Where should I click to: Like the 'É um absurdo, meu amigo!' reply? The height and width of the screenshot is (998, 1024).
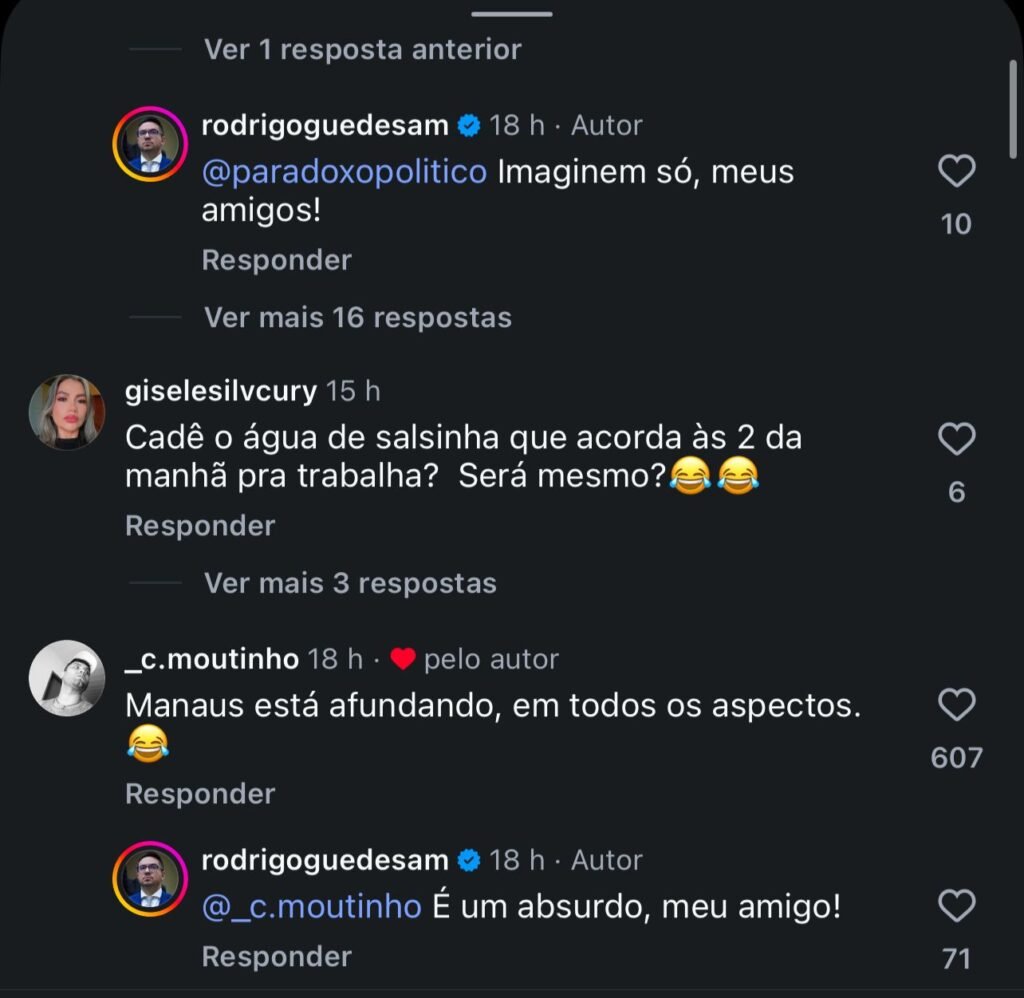(957, 907)
